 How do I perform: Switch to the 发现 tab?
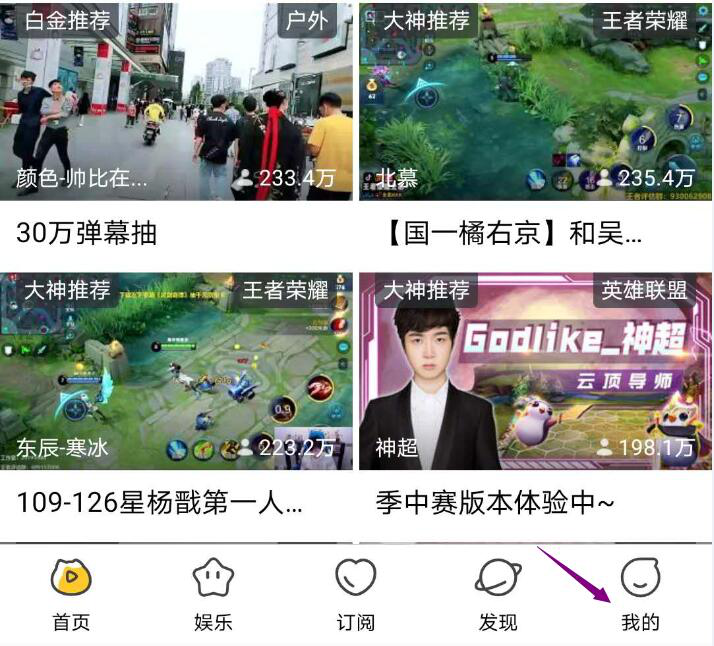[x=498, y=595]
